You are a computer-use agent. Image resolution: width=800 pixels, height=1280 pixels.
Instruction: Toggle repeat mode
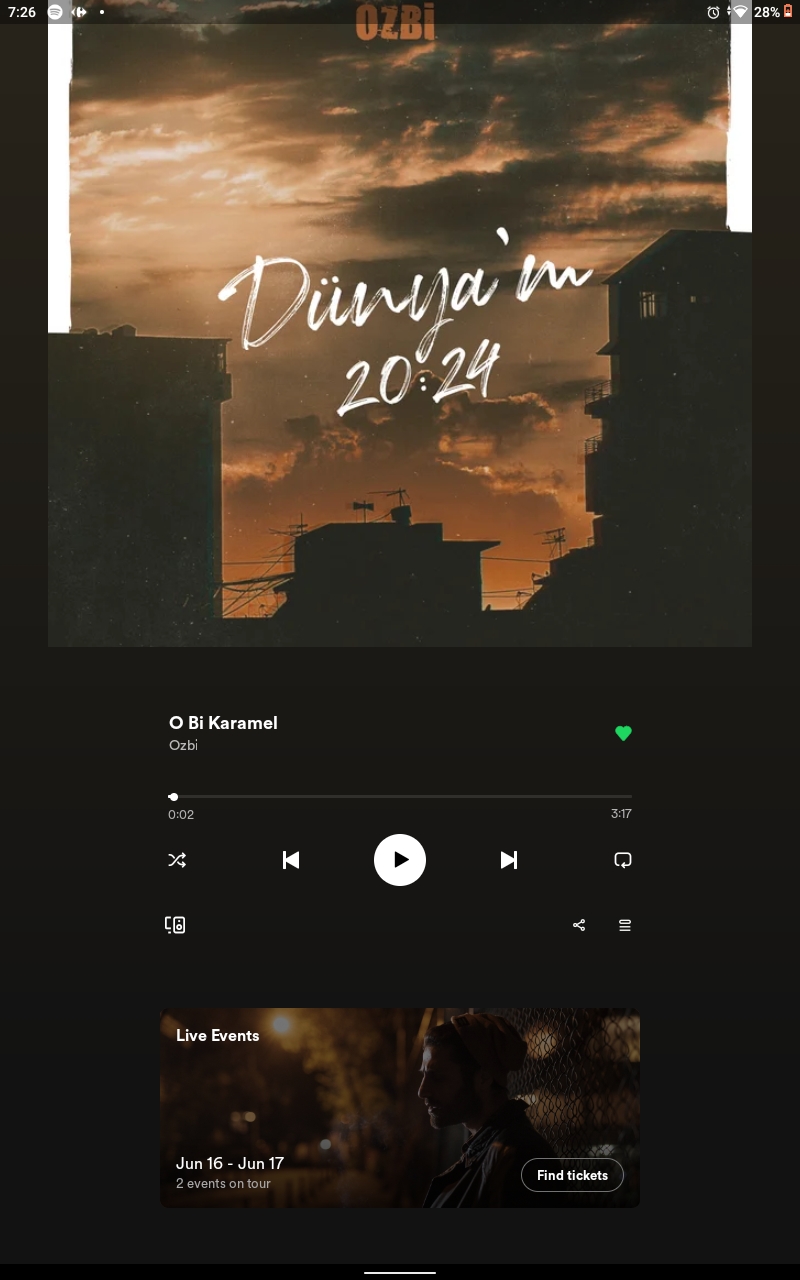(623, 860)
